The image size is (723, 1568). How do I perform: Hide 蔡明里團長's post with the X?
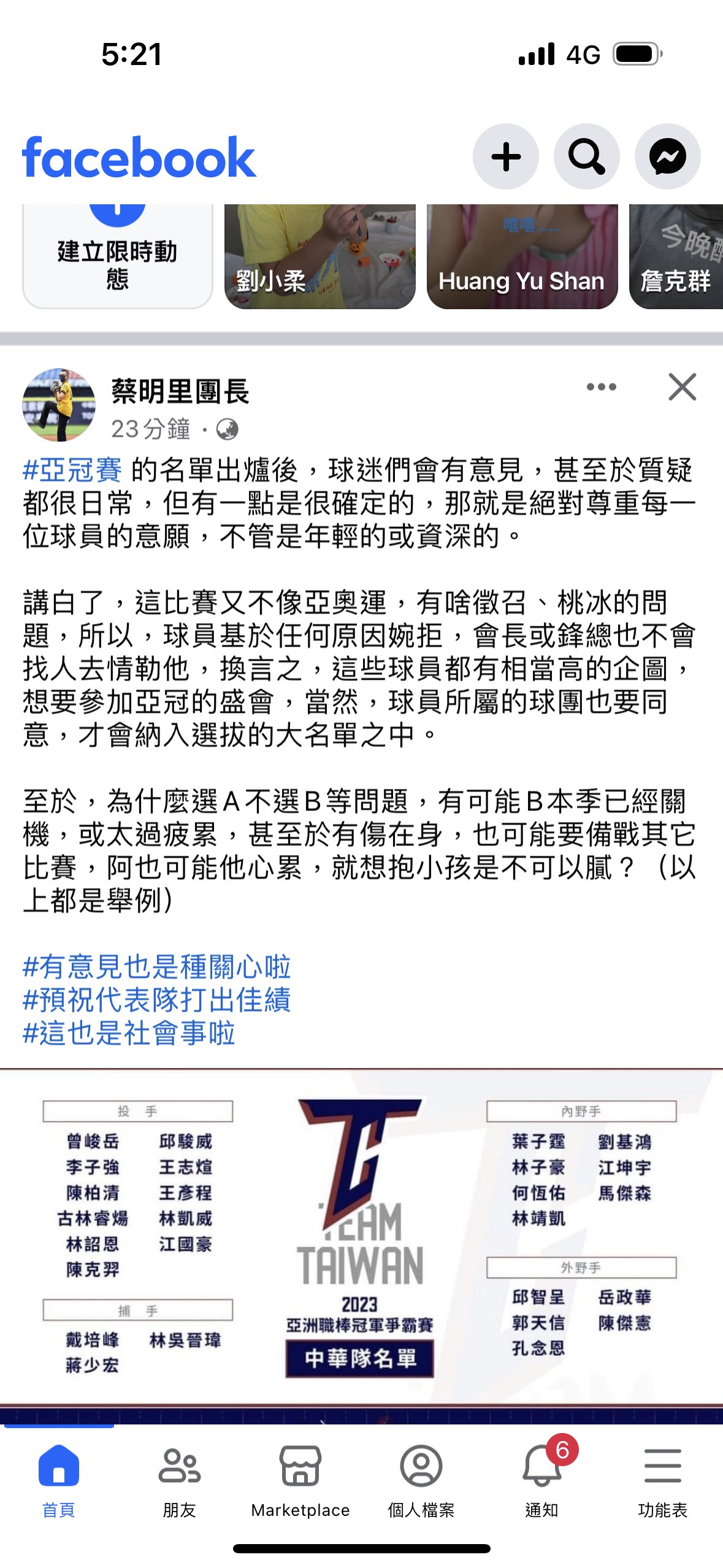tap(682, 387)
